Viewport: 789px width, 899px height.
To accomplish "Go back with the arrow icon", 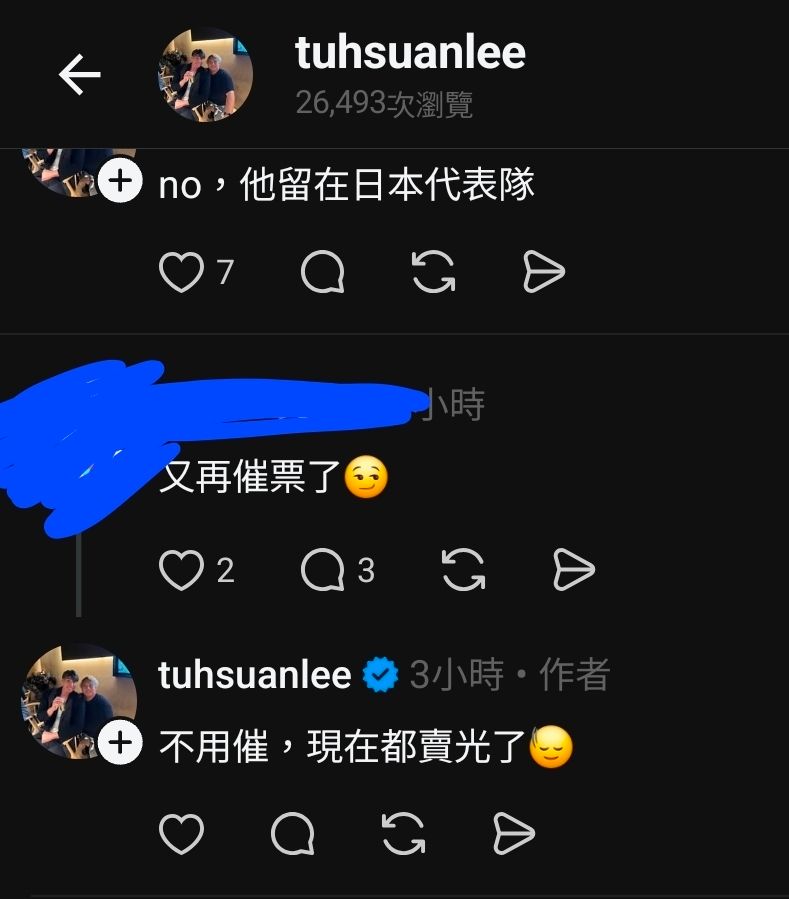I will pos(80,75).
